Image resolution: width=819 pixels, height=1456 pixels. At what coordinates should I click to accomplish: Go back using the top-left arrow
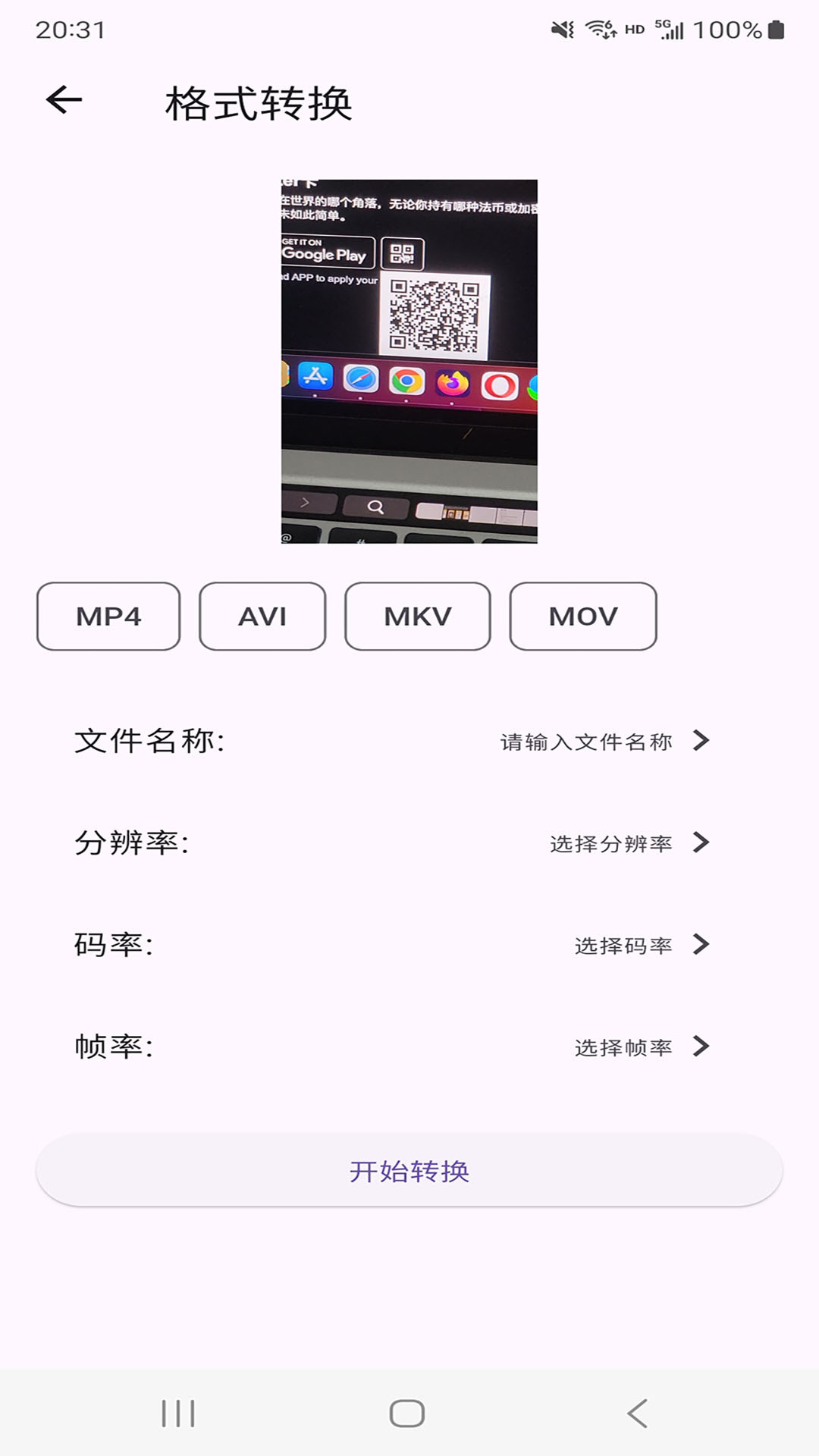64,100
